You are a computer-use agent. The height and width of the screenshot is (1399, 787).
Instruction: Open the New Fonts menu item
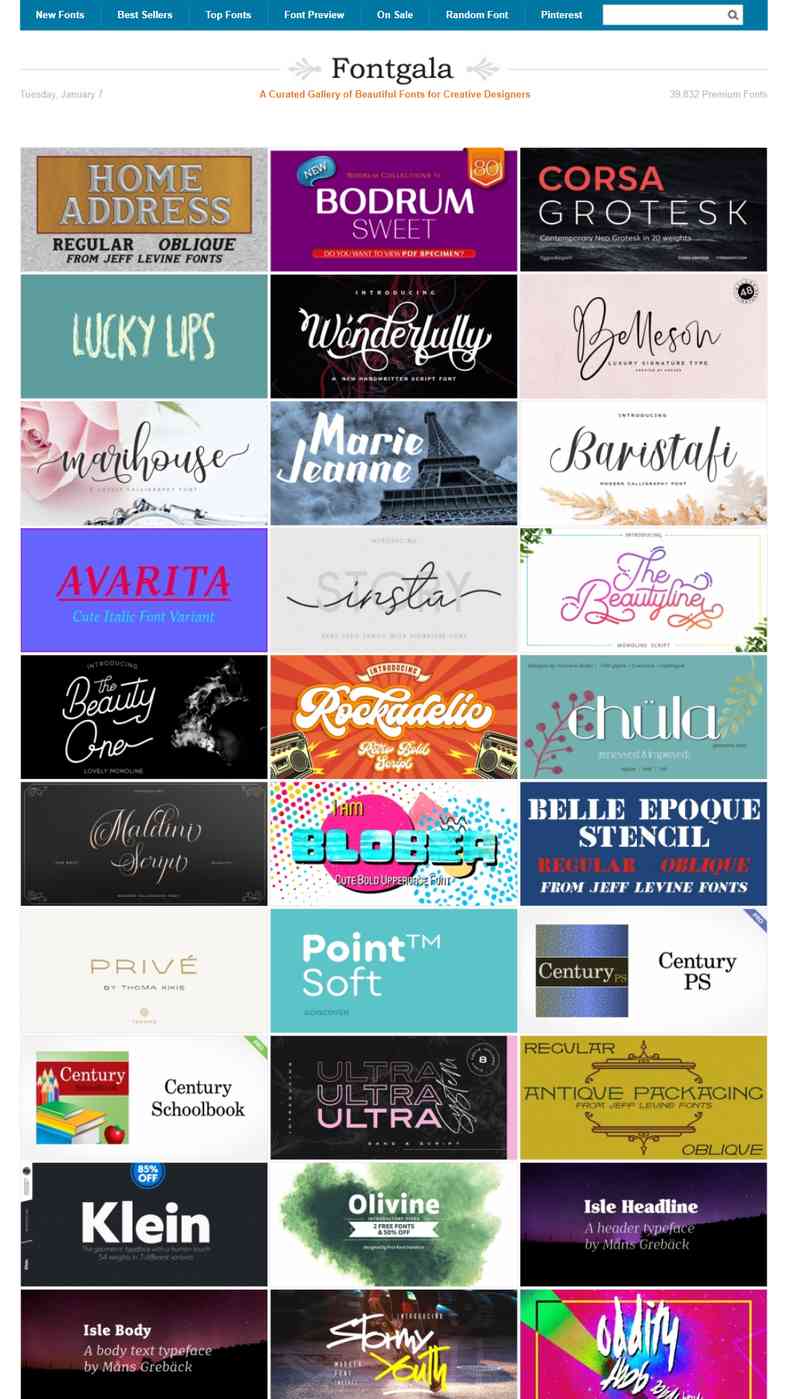tap(60, 15)
